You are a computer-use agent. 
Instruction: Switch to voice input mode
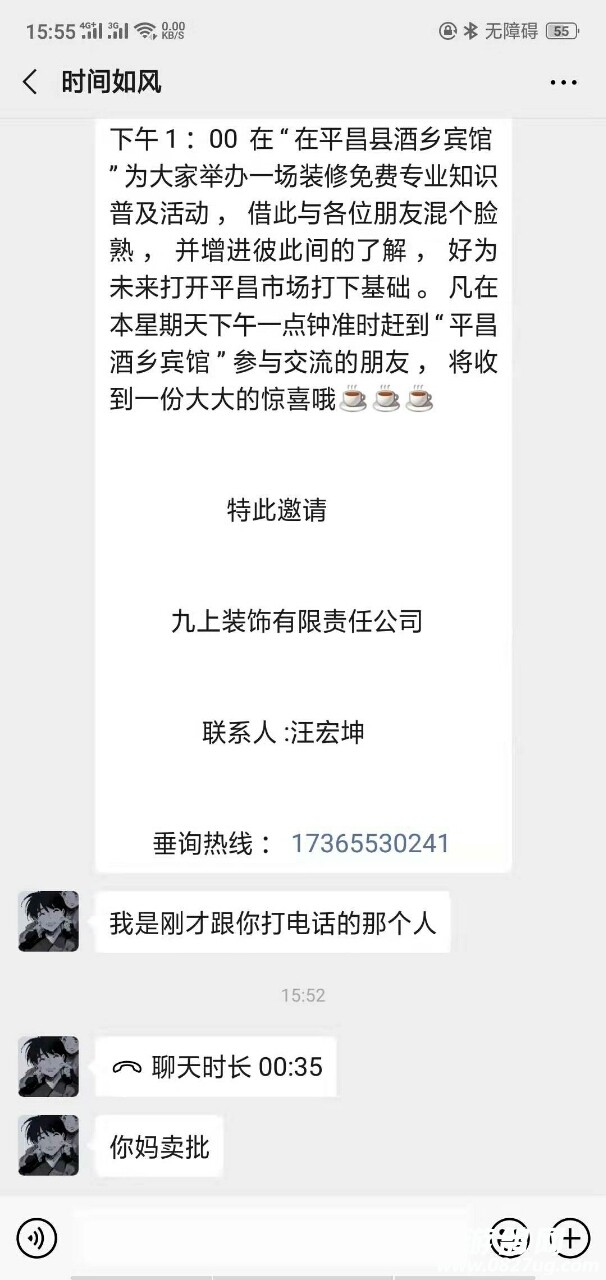pyautogui.click(x=37, y=1238)
